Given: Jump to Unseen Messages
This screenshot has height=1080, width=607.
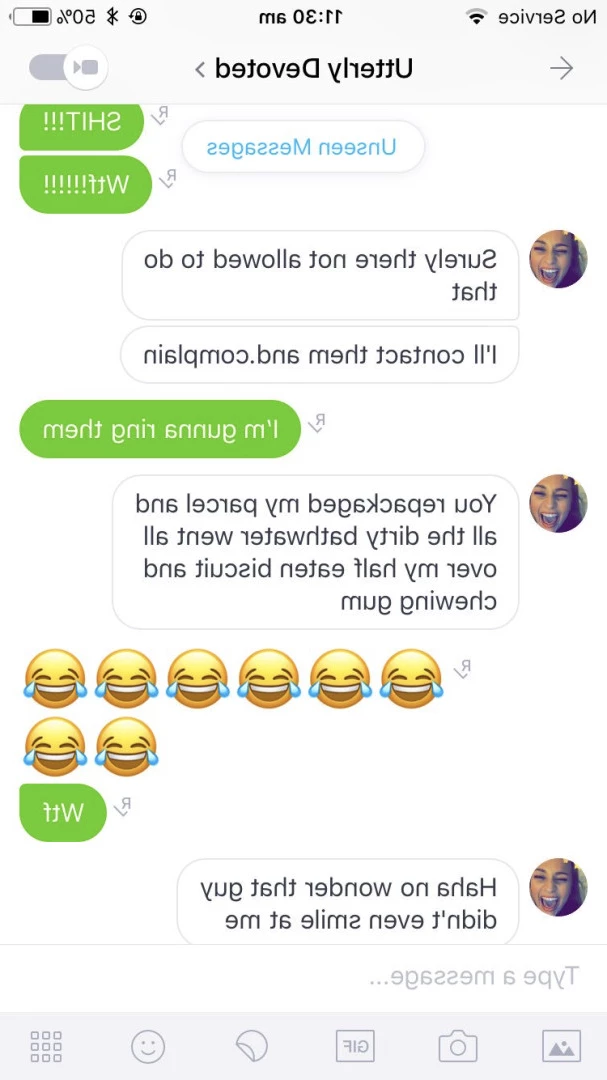Looking at the screenshot, I should click(303, 147).
